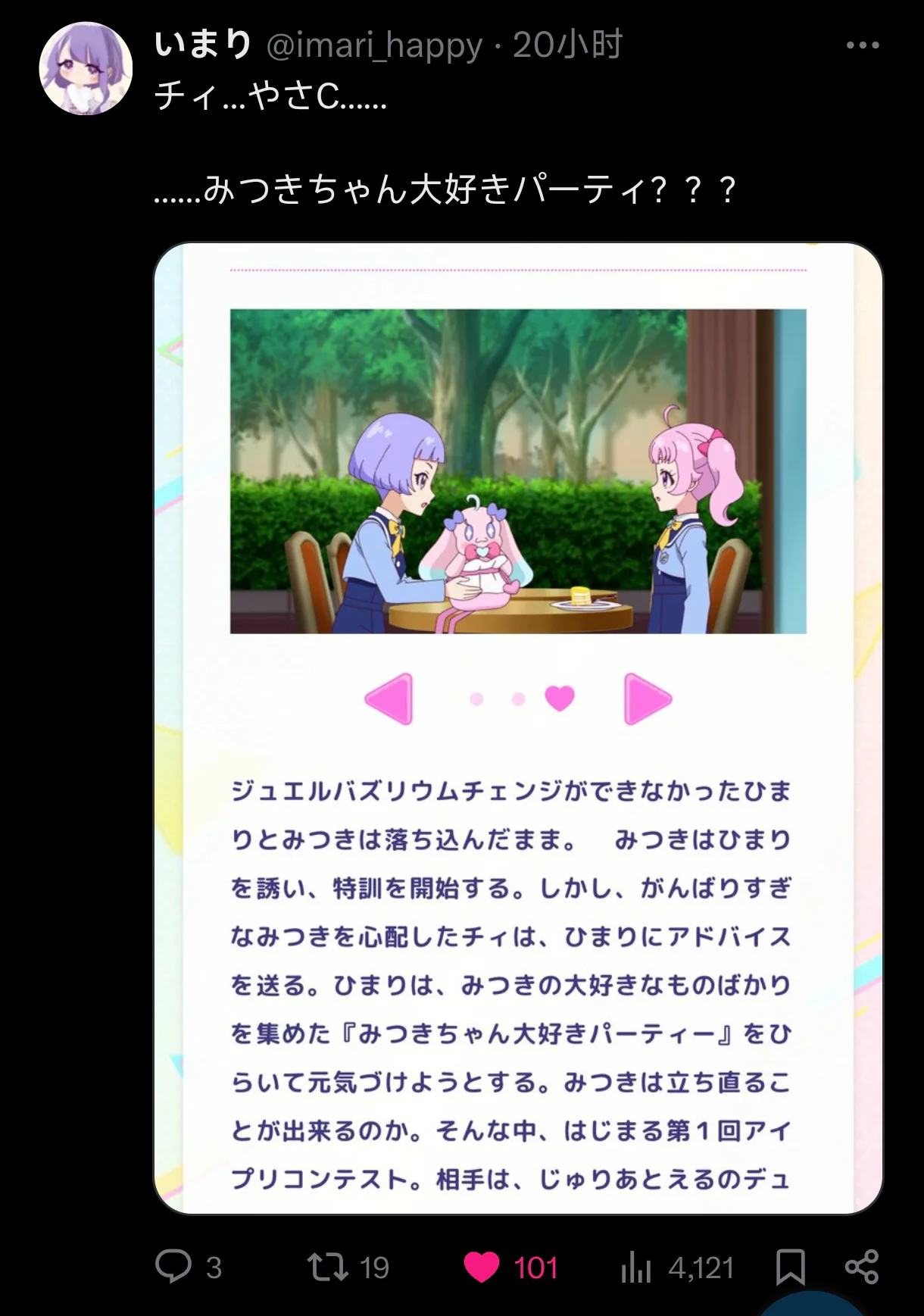Screen dimensions: 924x1316
Task: Unlike this tweet with the heart icon
Action: [x=482, y=1267]
